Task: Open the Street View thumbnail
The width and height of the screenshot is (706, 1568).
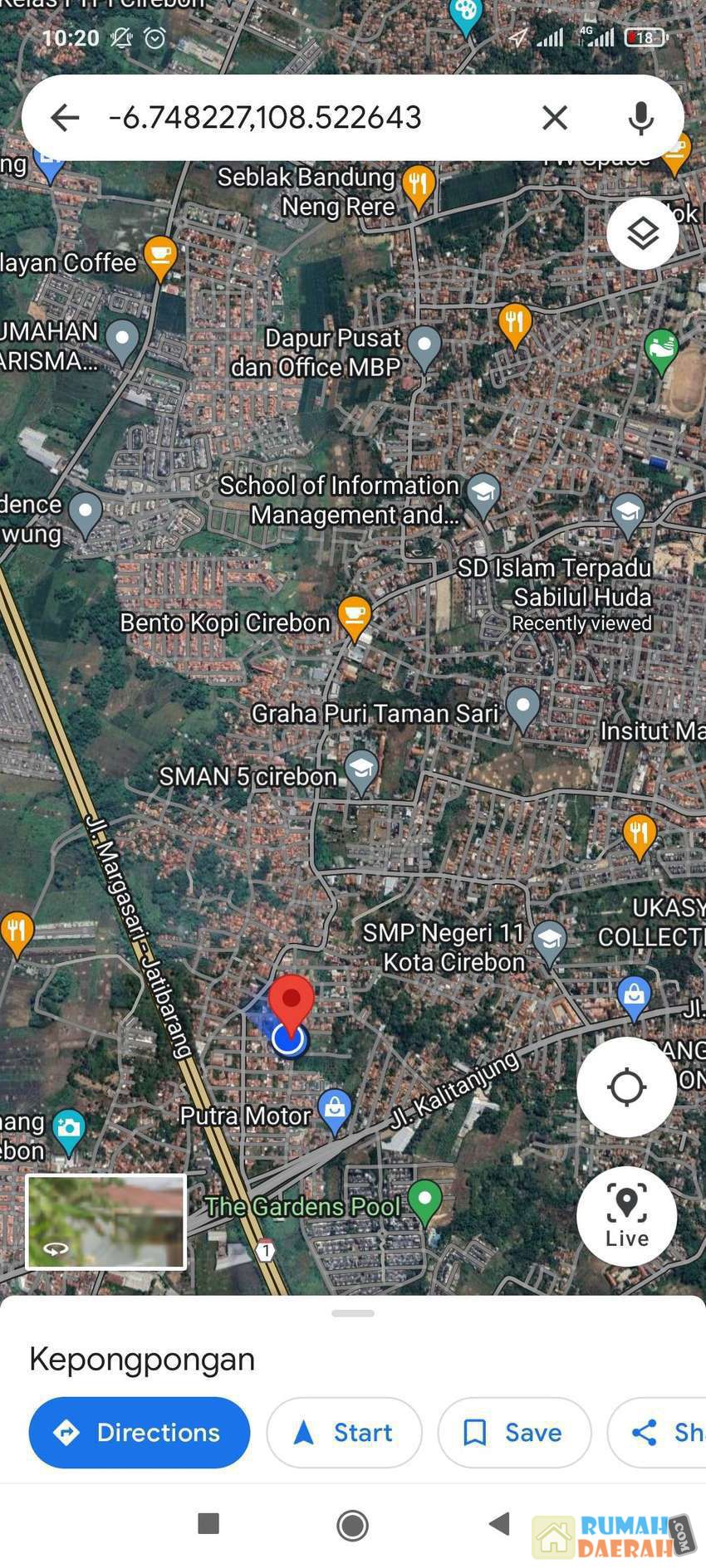Action: click(x=106, y=1222)
